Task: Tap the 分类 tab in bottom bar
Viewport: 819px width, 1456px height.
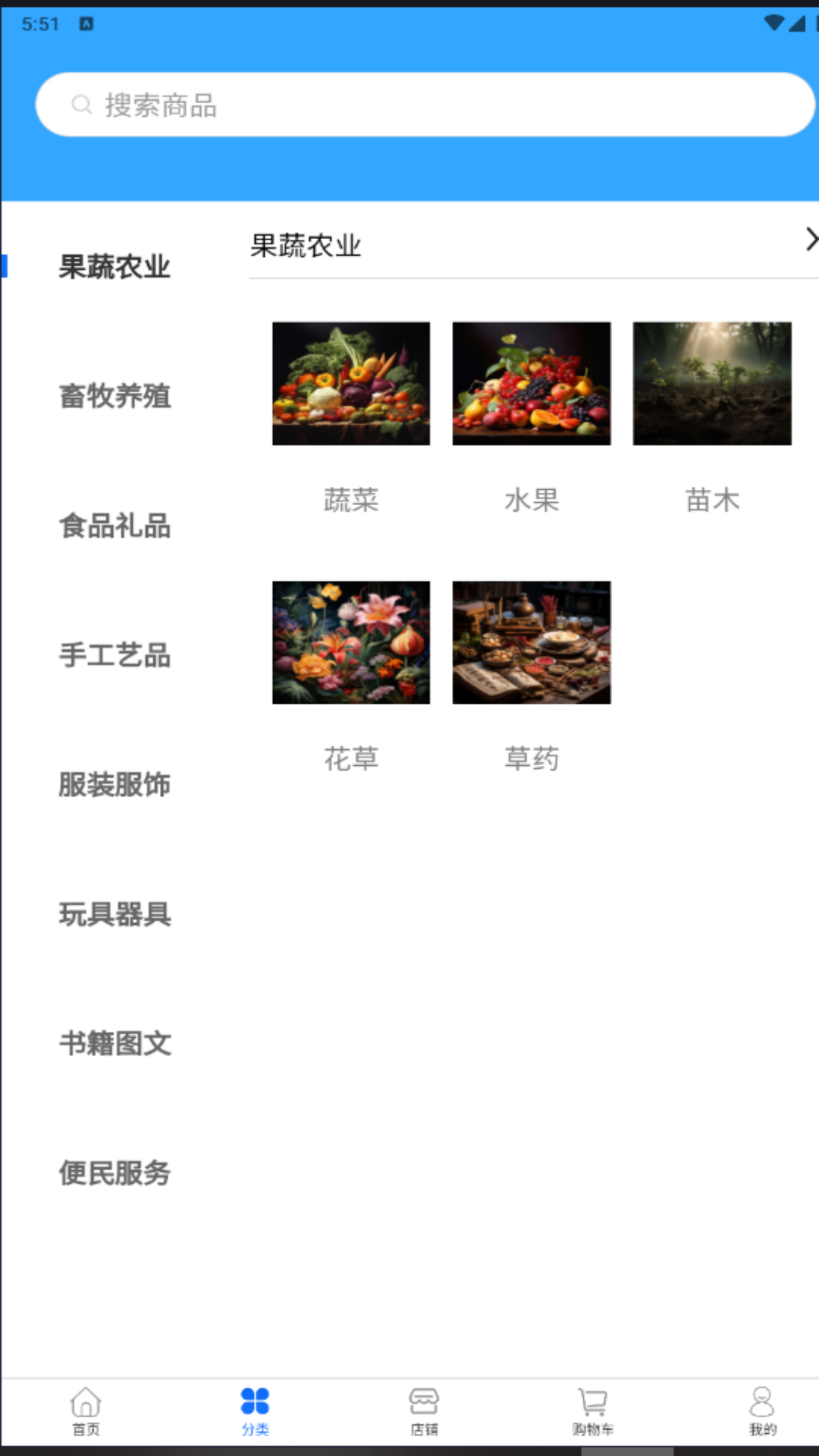Action: (255, 1410)
